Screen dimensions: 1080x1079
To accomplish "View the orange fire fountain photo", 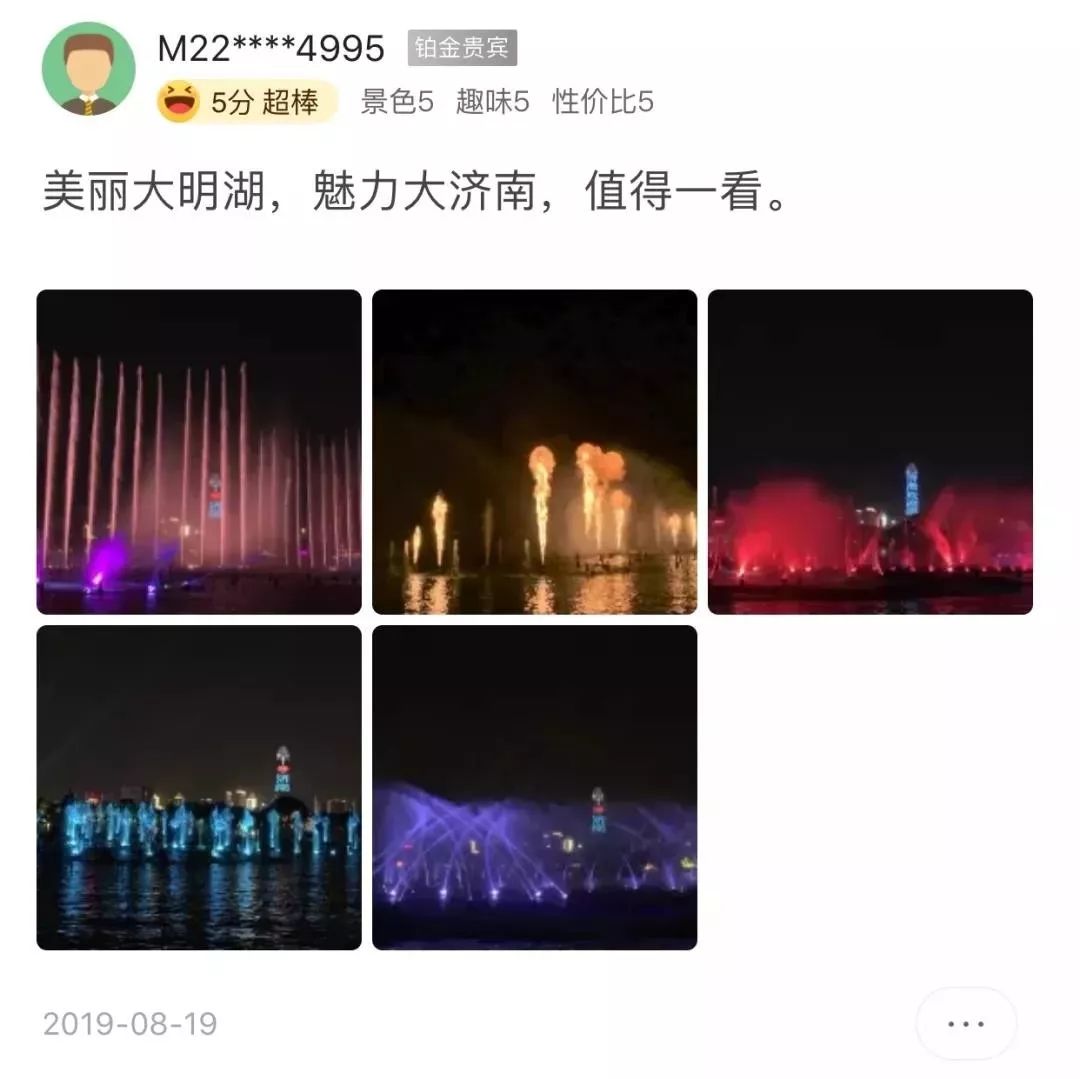I will (x=534, y=452).
